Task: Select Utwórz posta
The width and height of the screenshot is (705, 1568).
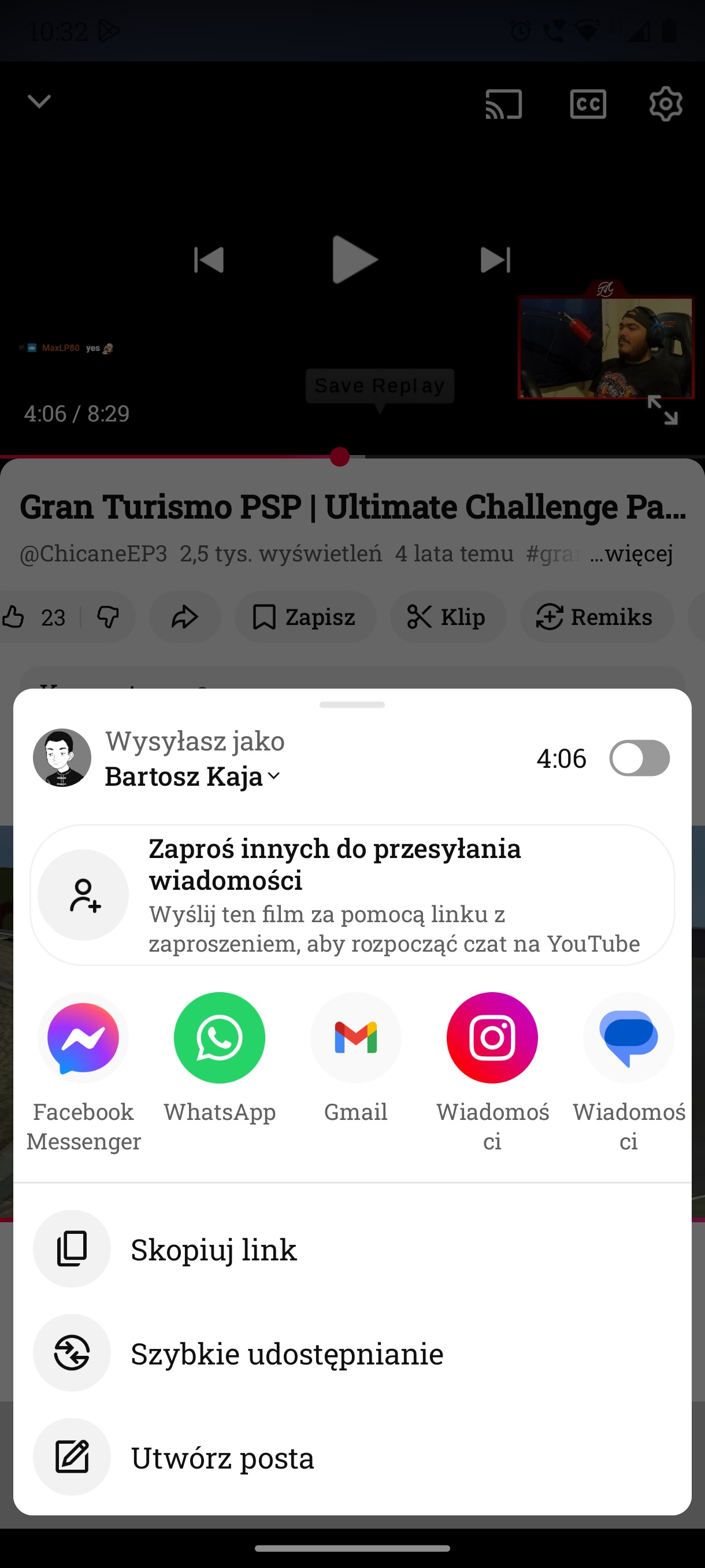Action: tap(222, 1458)
